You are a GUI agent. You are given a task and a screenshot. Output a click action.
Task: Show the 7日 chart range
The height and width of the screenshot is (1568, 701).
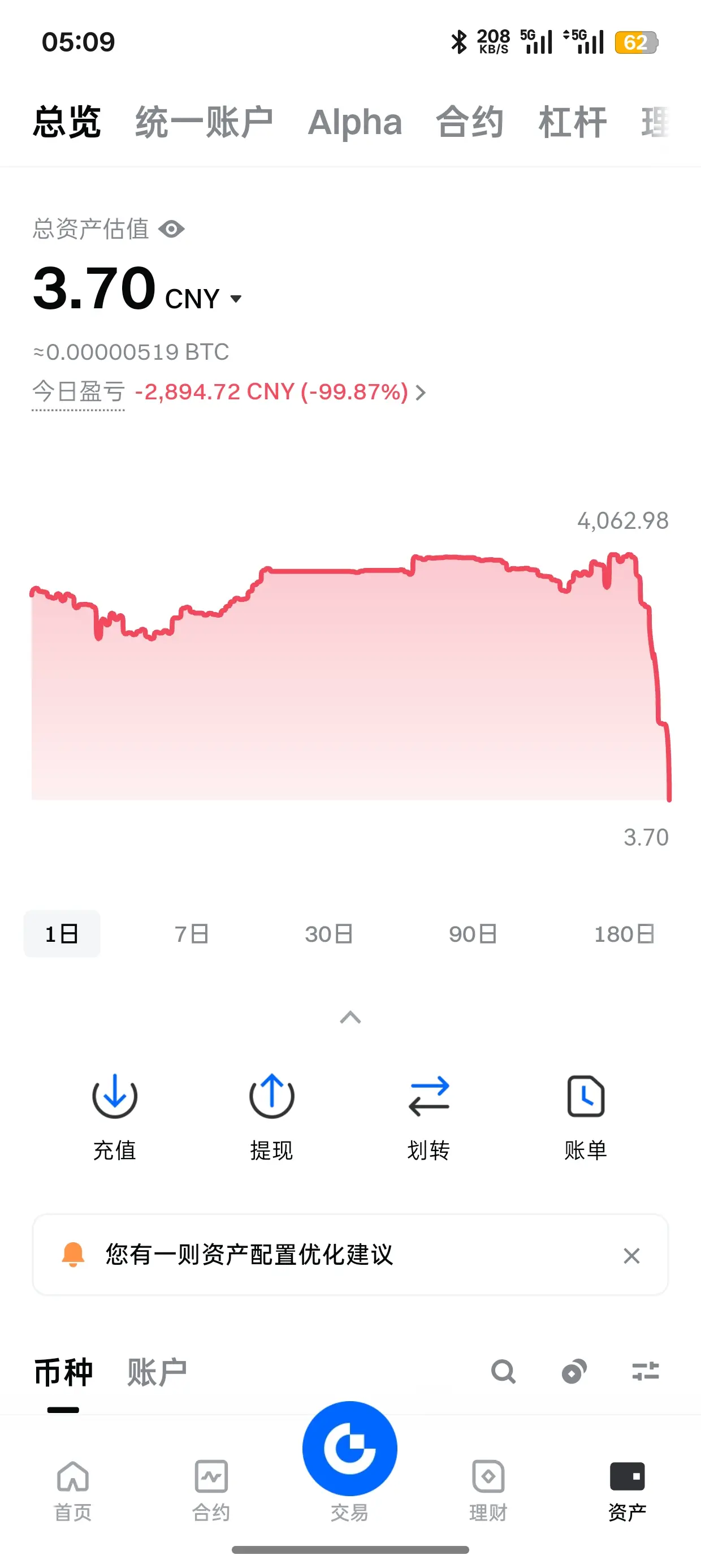click(192, 934)
